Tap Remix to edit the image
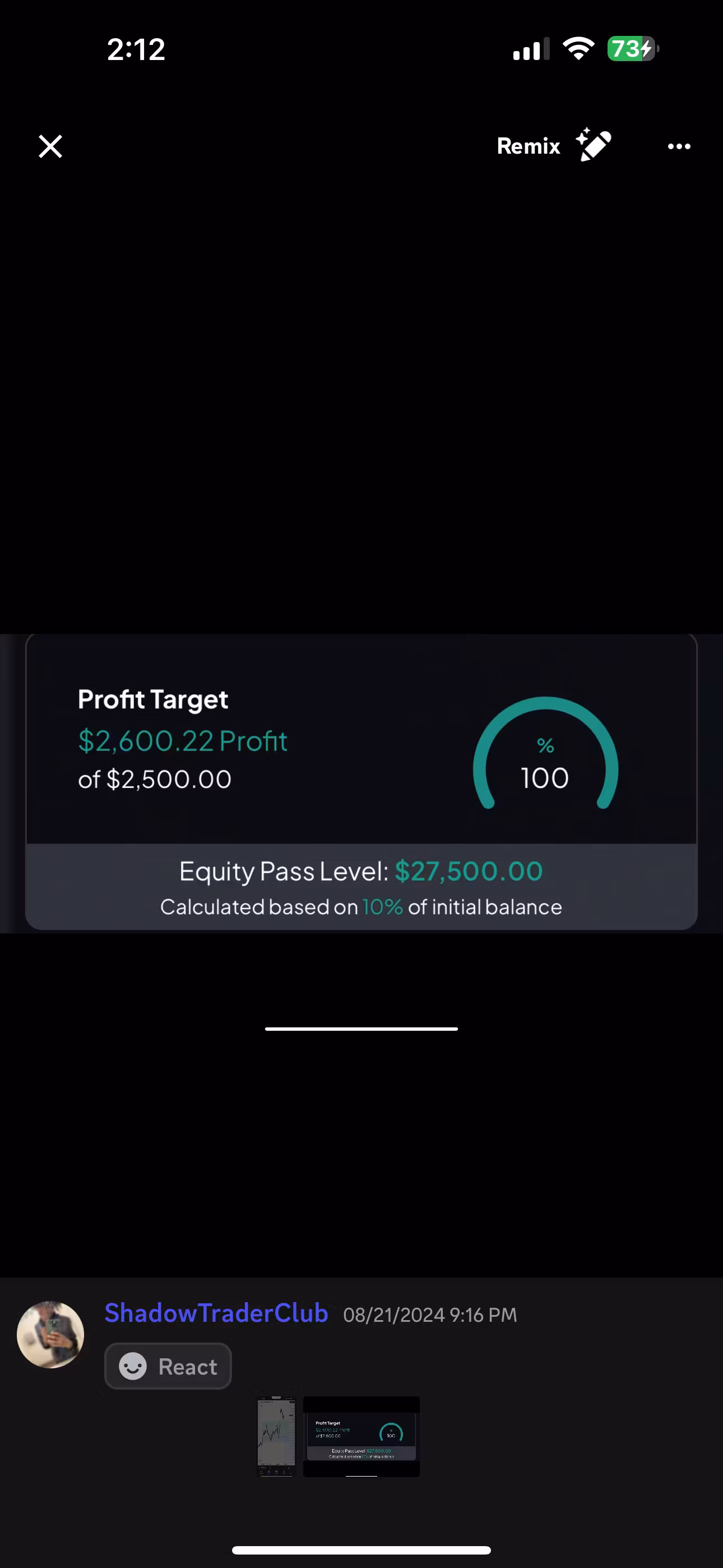Image resolution: width=723 pixels, height=1568 pixels. [x=553, y=145]
